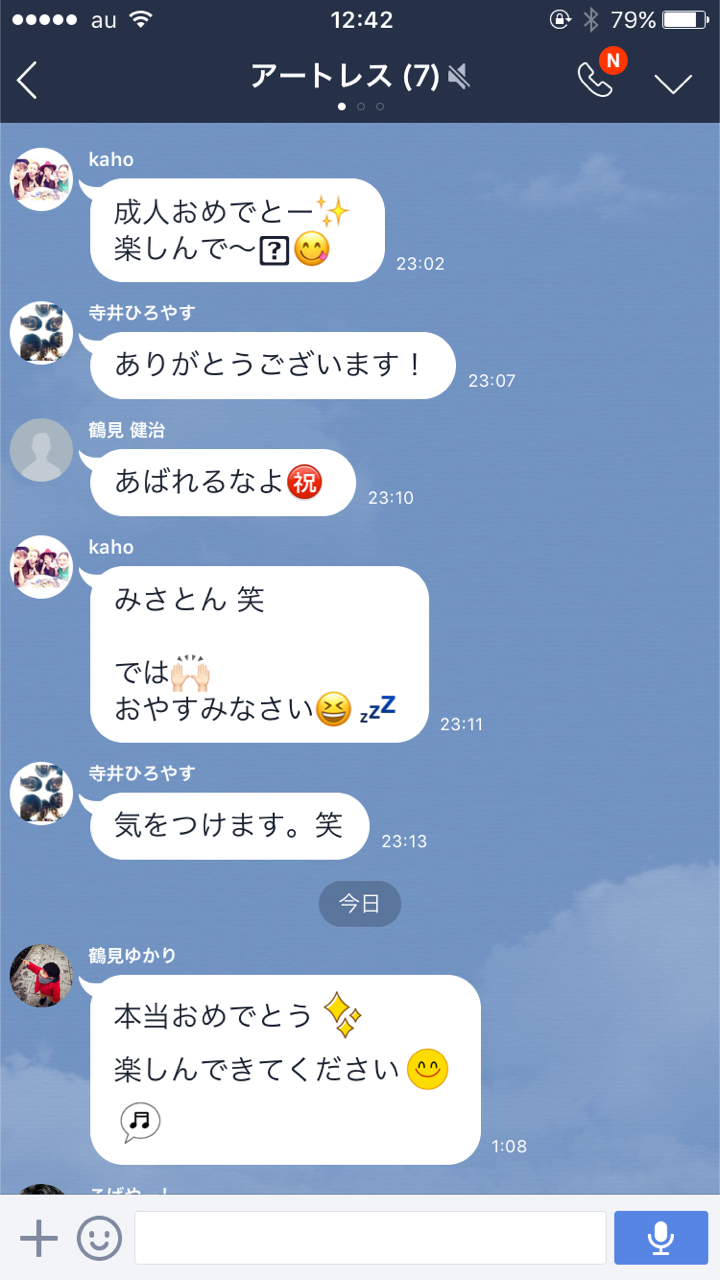Open 鶴見 健治's profile picture
This screenshot has height=1280, width=720.
(41, 450)
